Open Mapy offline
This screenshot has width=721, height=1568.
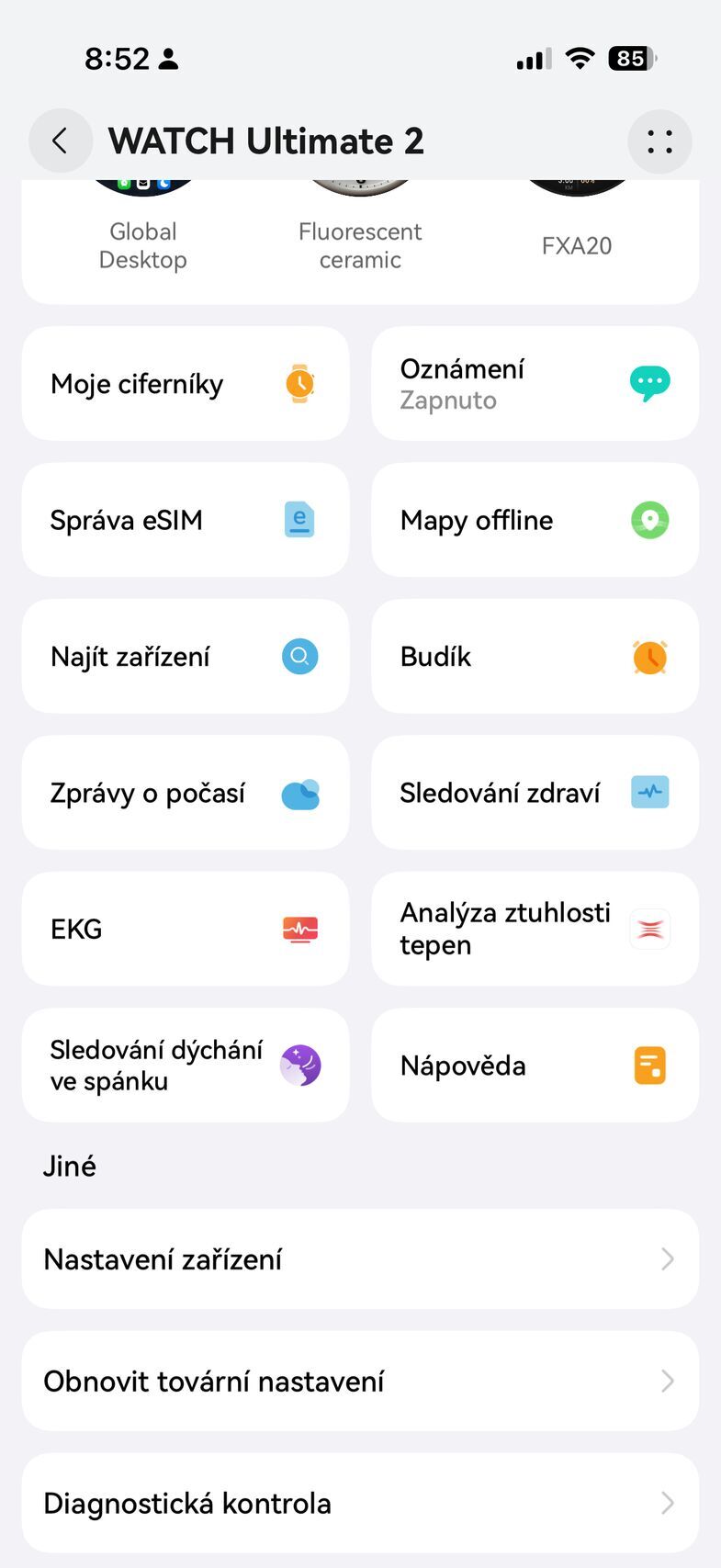535,520
